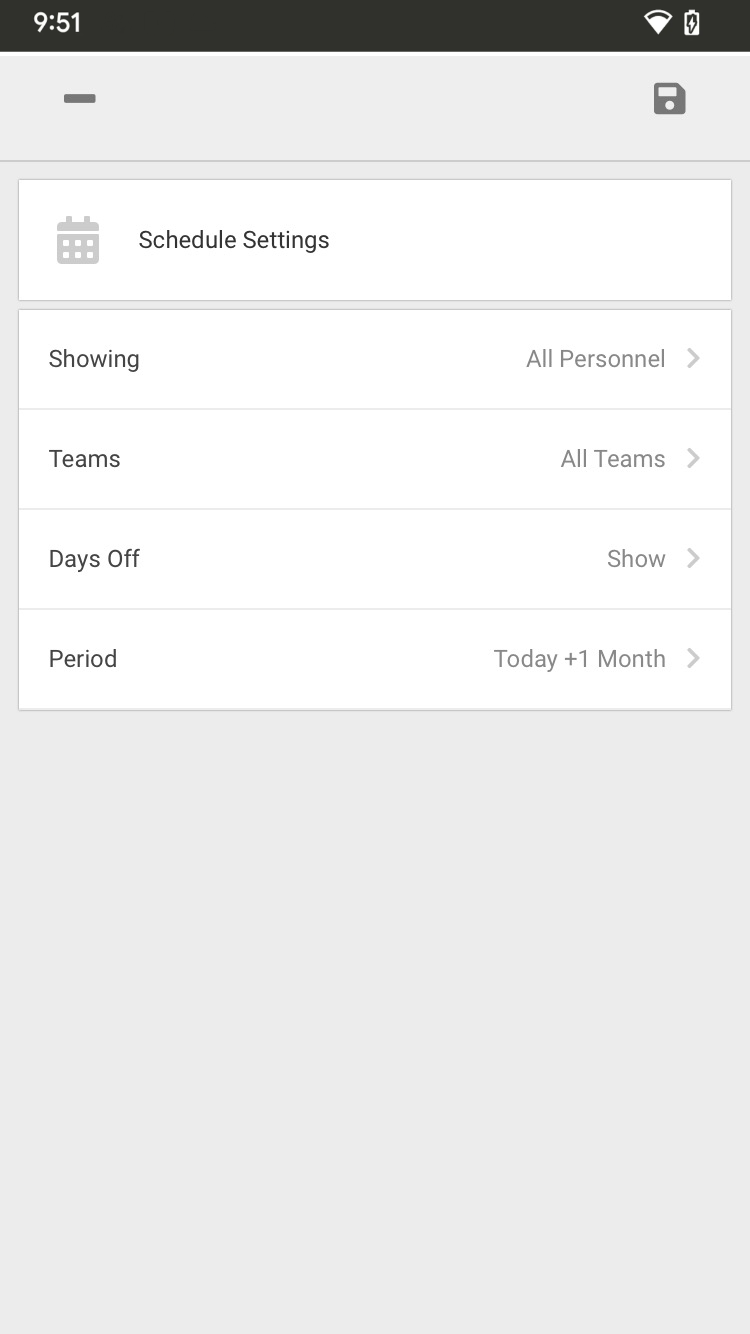Click the calendar icon next to Schedule Settings
Viewport: 750px width, 1334px height.
pyautogui.click(x=78, y=240)
